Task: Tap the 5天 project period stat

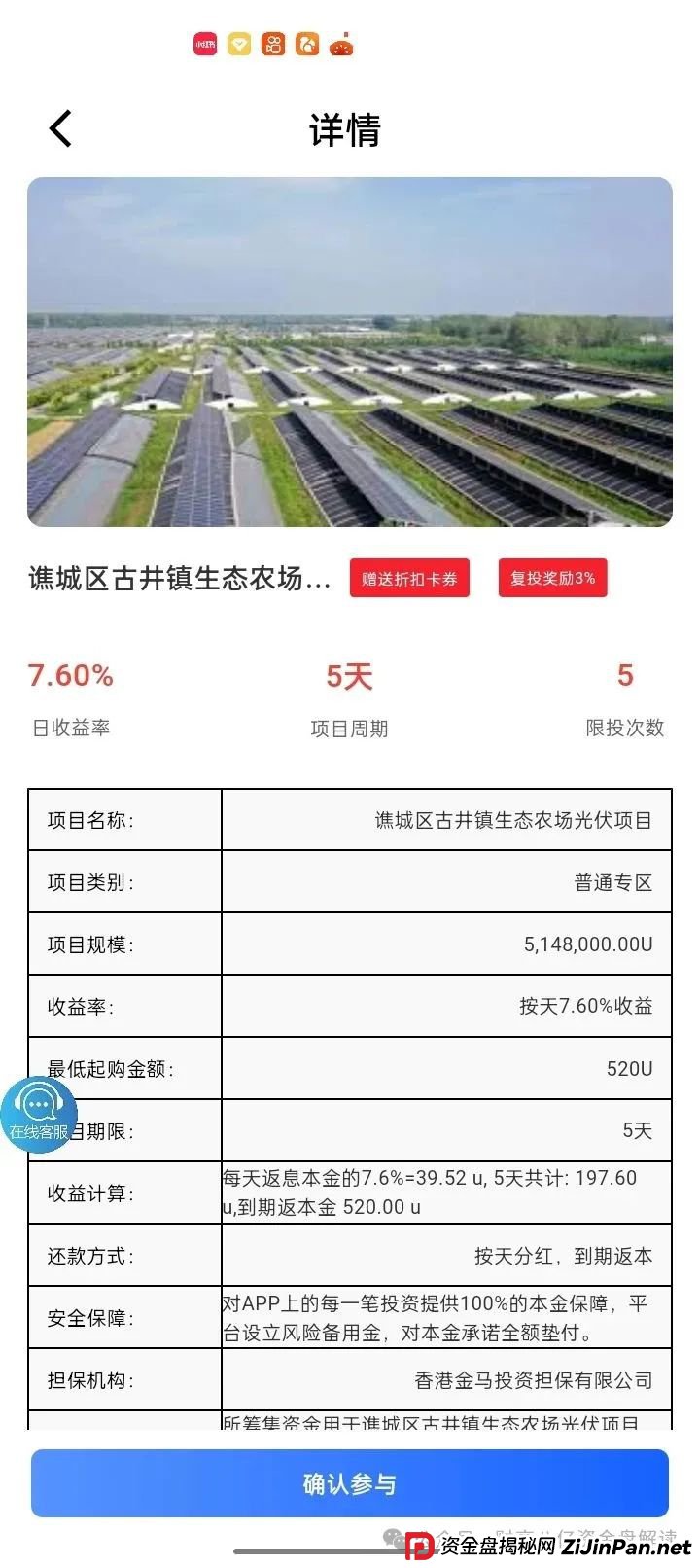Action: (349, 674)
